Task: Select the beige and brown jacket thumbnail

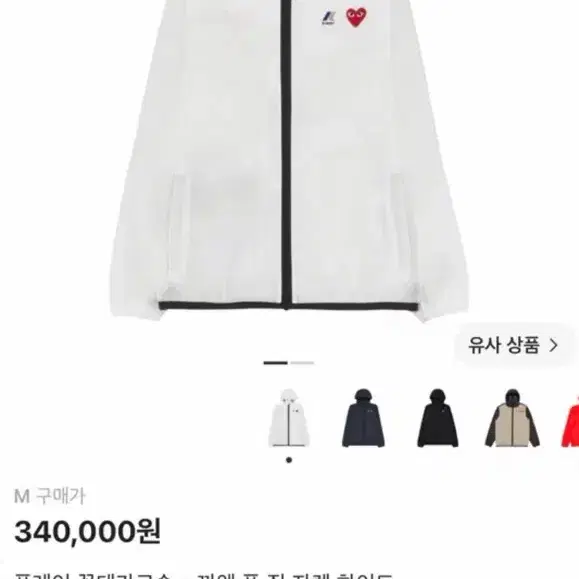Action: pos(512,418)
